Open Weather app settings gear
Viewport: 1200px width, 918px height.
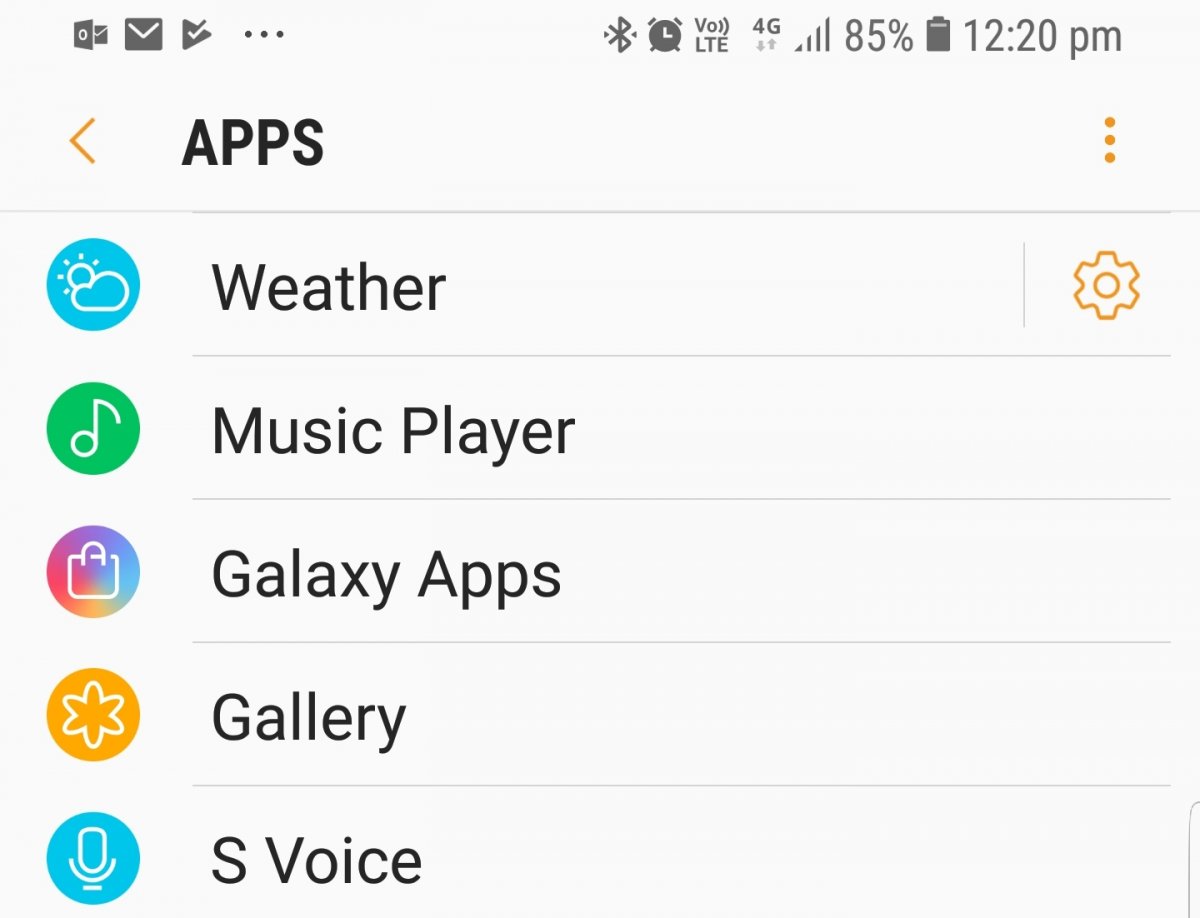(x=1105, y=286)
